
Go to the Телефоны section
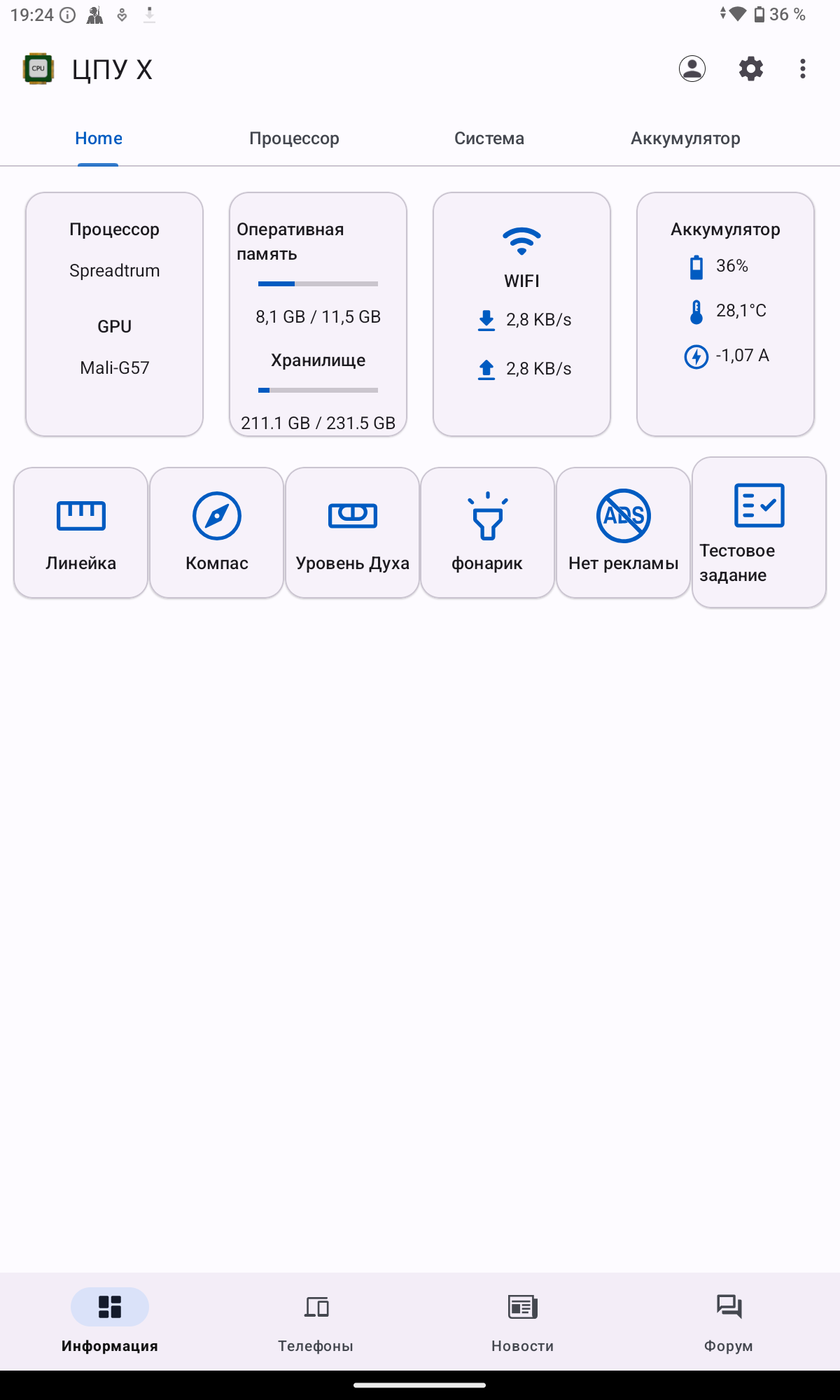pos(316,1321)
